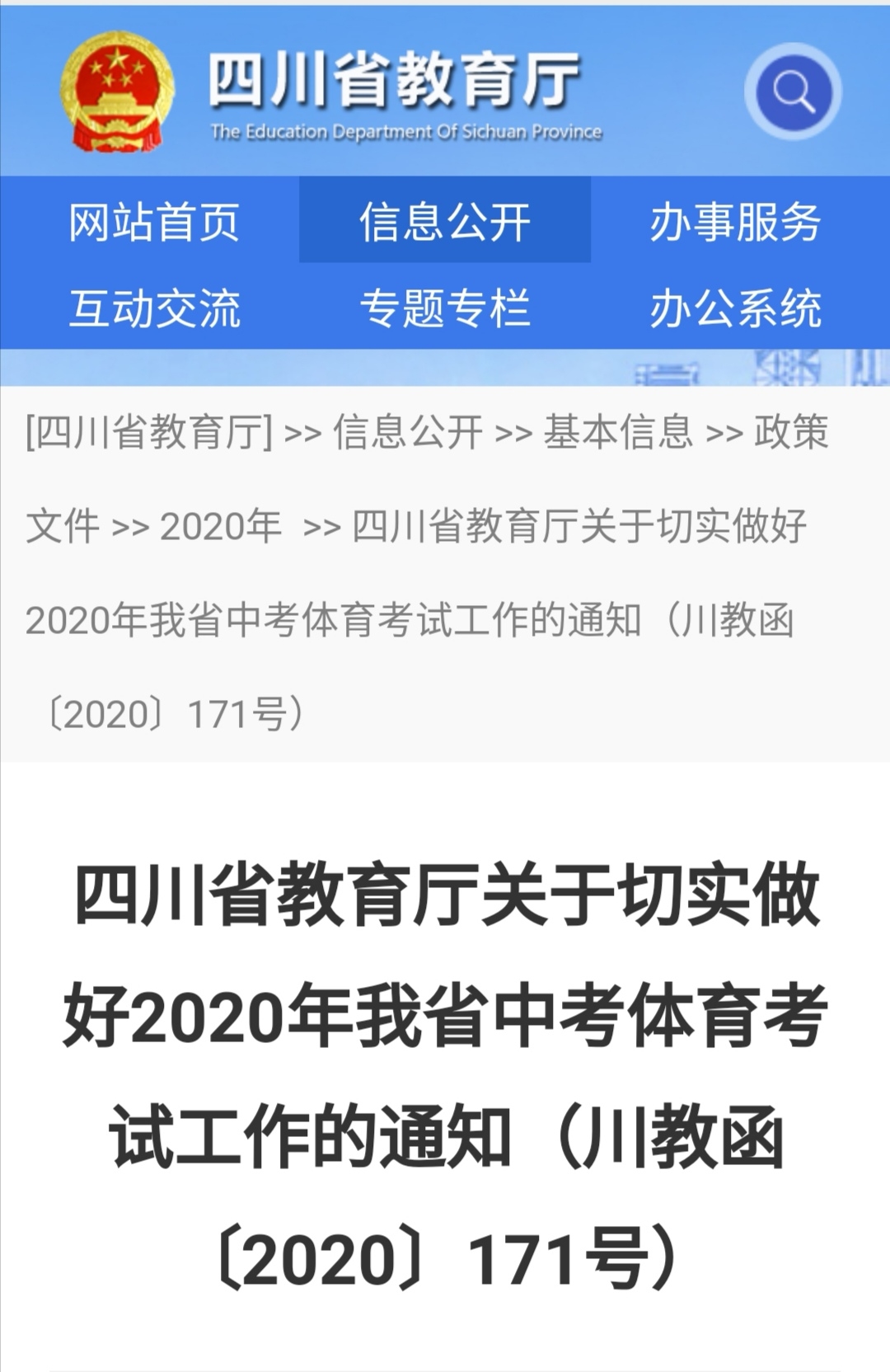
Task: Open the 2020年 breadcrumb link
Action: point(220,525)
